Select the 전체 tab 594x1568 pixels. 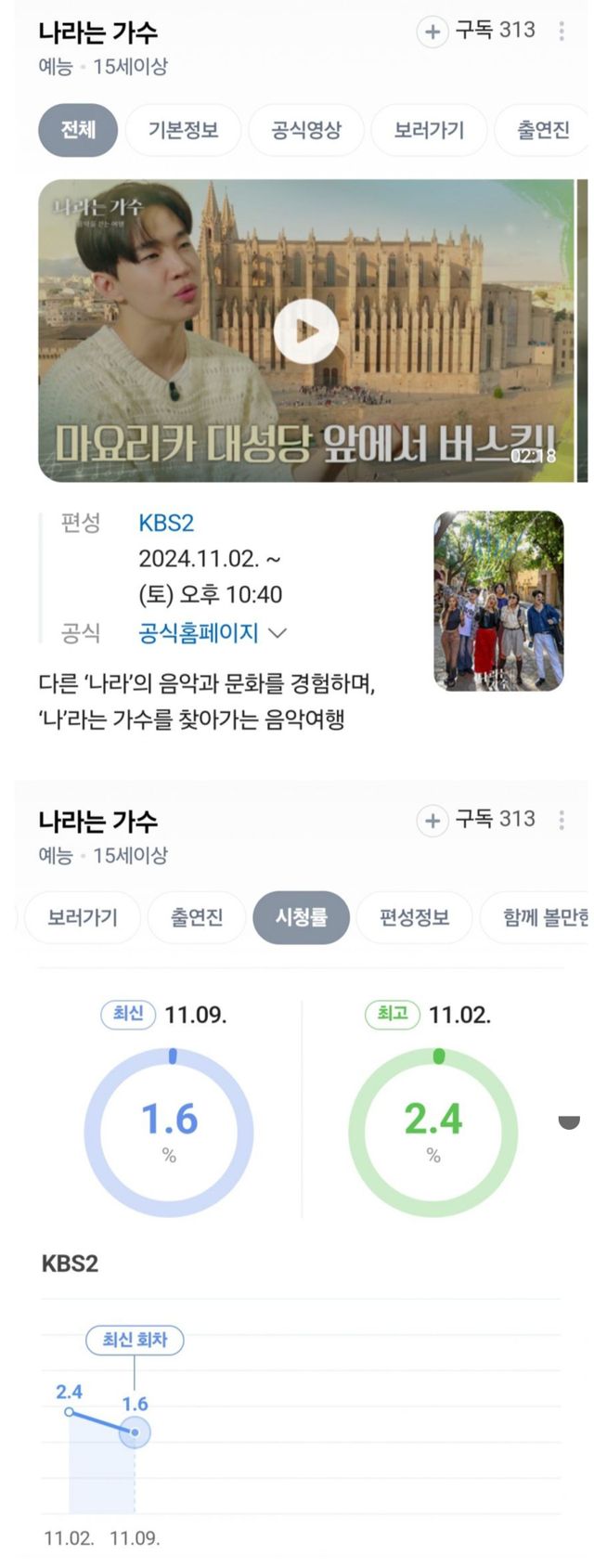pyautogui.click(x=79, y=130)
